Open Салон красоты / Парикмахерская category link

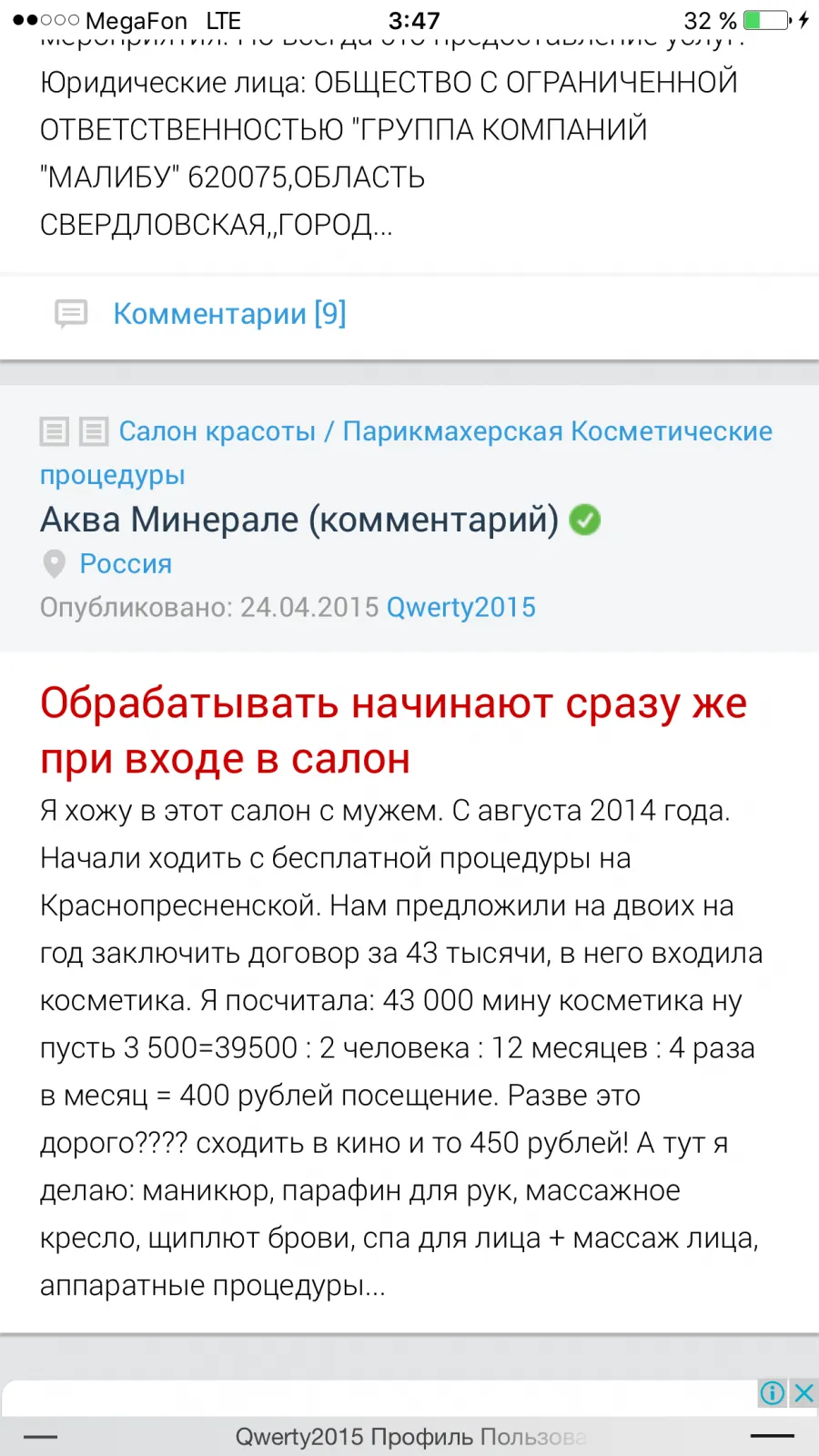(341, 431)
